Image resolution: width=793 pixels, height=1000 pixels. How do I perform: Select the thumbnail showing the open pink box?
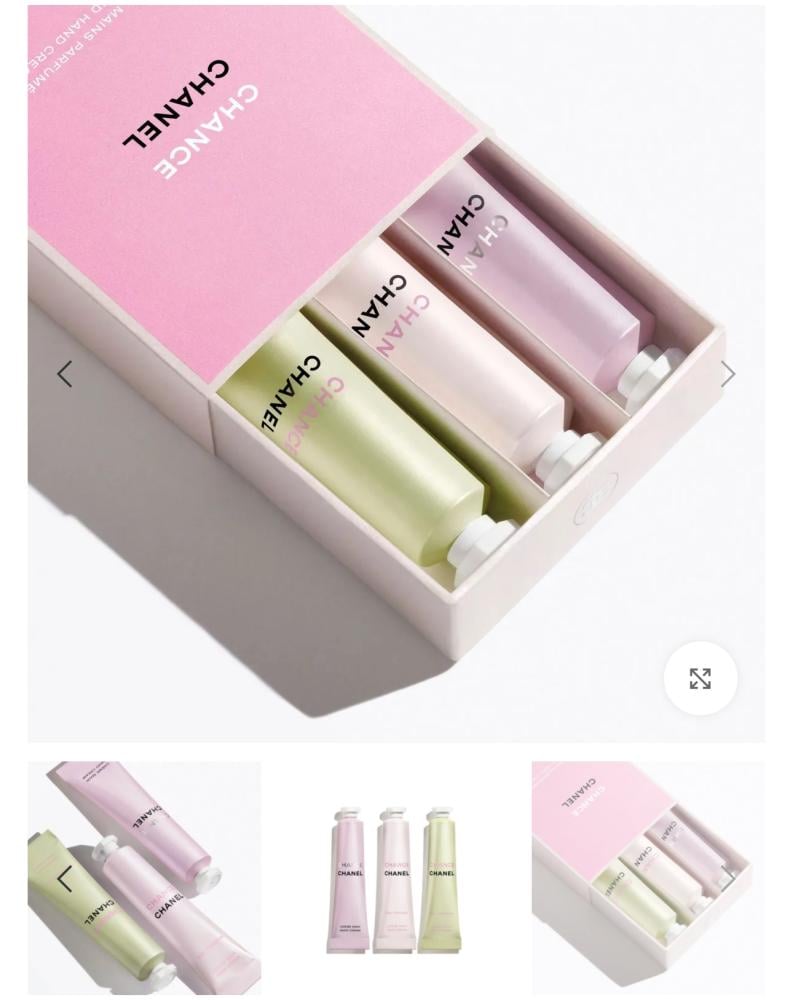(648, 878)
